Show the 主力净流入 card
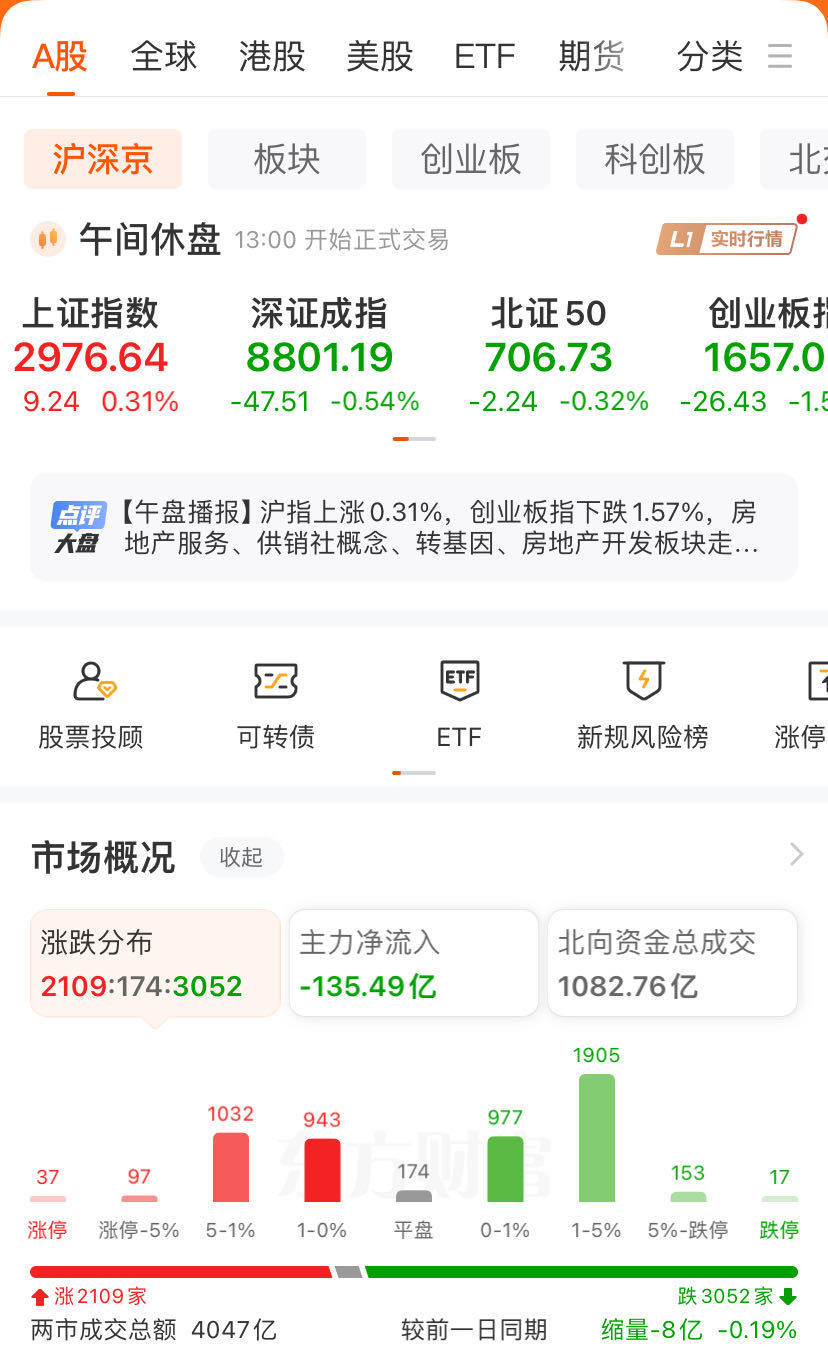Screen dimensions: 828x1364 tap(414, 964)
